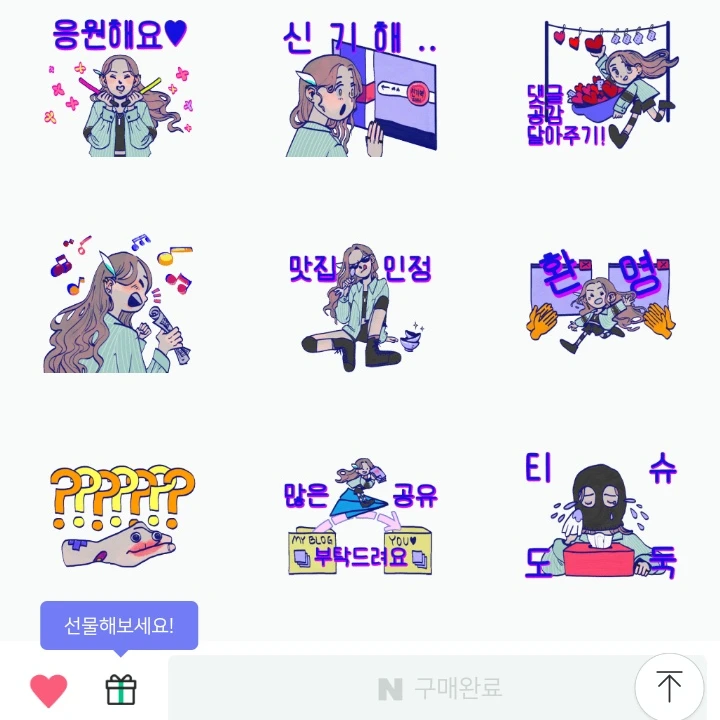
Task: Tap the 구매완료 purchase button
Action: click(x=440, y=688)
